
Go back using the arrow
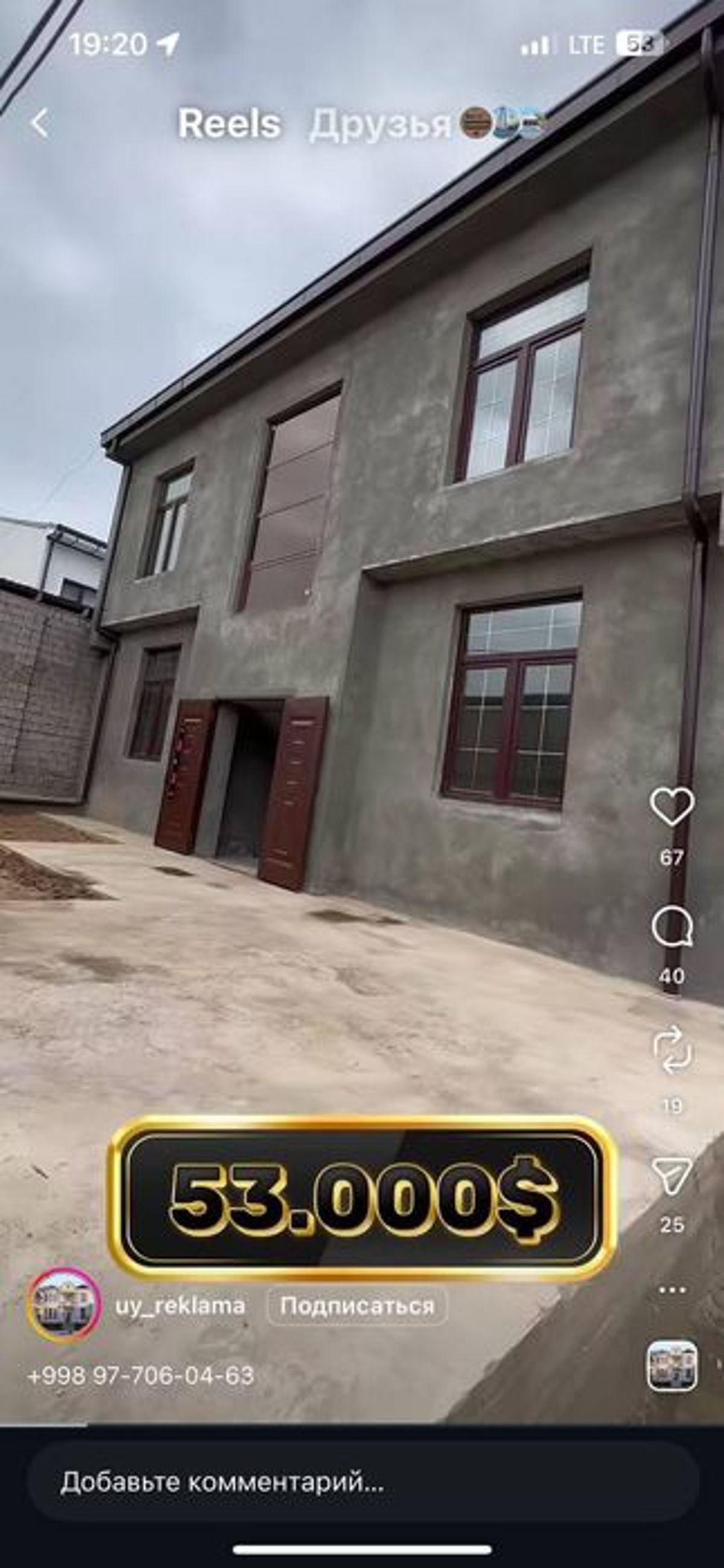pos(40,124)
